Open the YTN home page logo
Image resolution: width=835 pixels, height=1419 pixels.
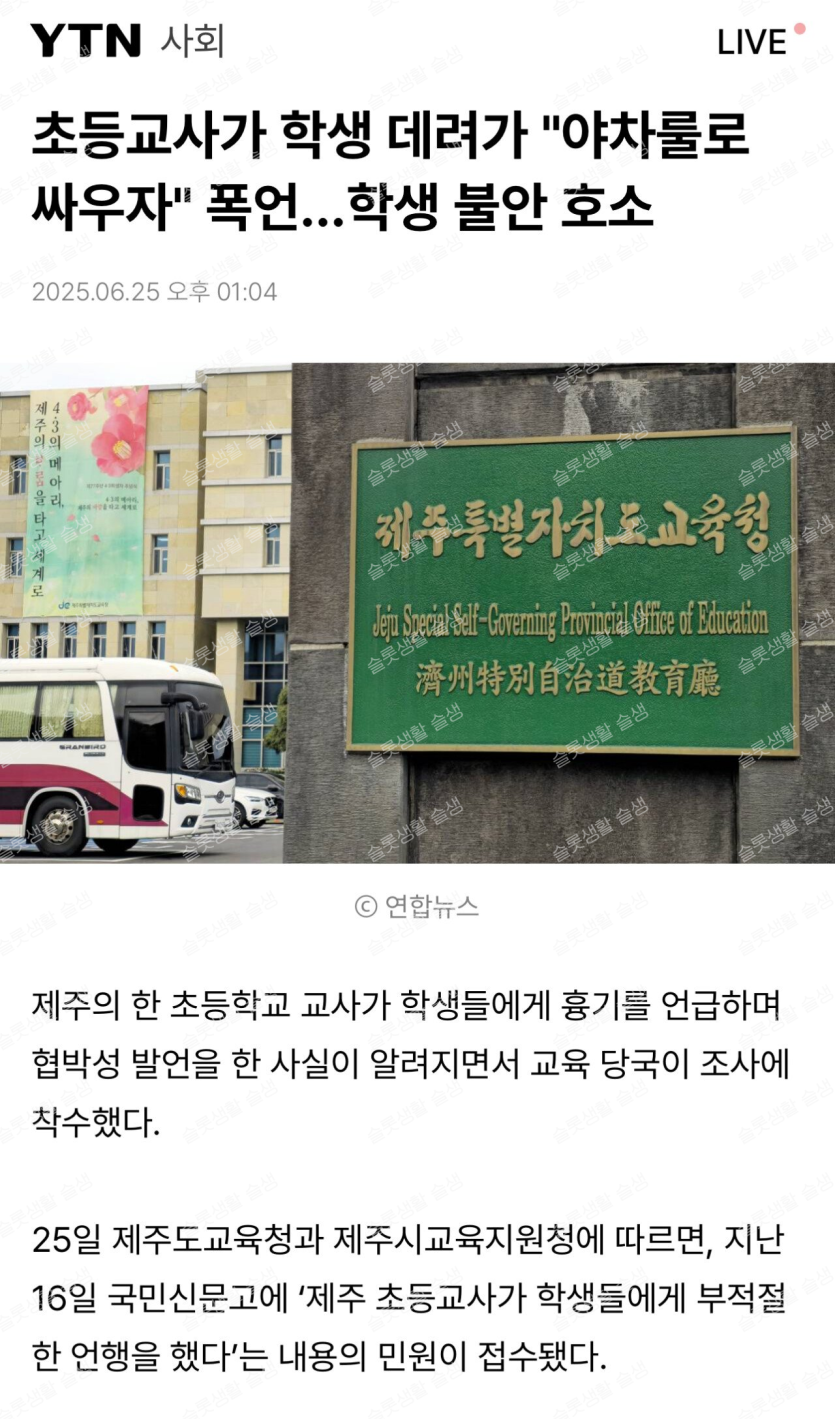pos(85,41)
